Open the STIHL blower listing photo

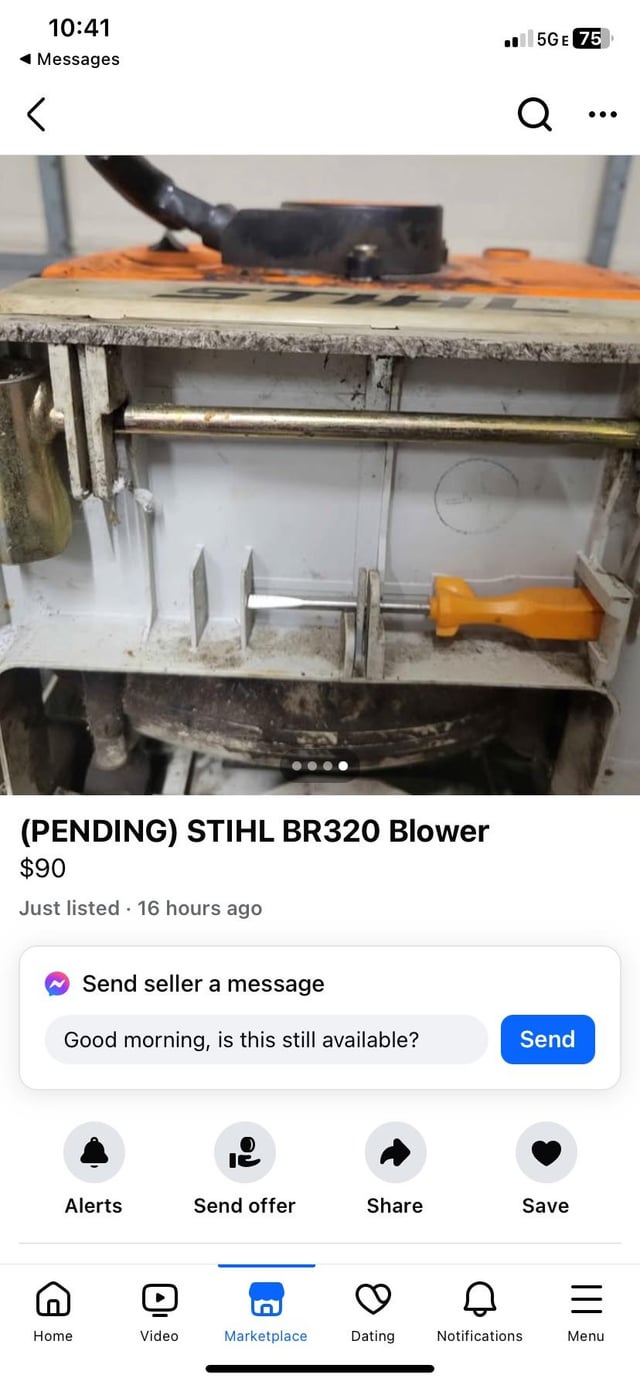click(x=320, y=475)
